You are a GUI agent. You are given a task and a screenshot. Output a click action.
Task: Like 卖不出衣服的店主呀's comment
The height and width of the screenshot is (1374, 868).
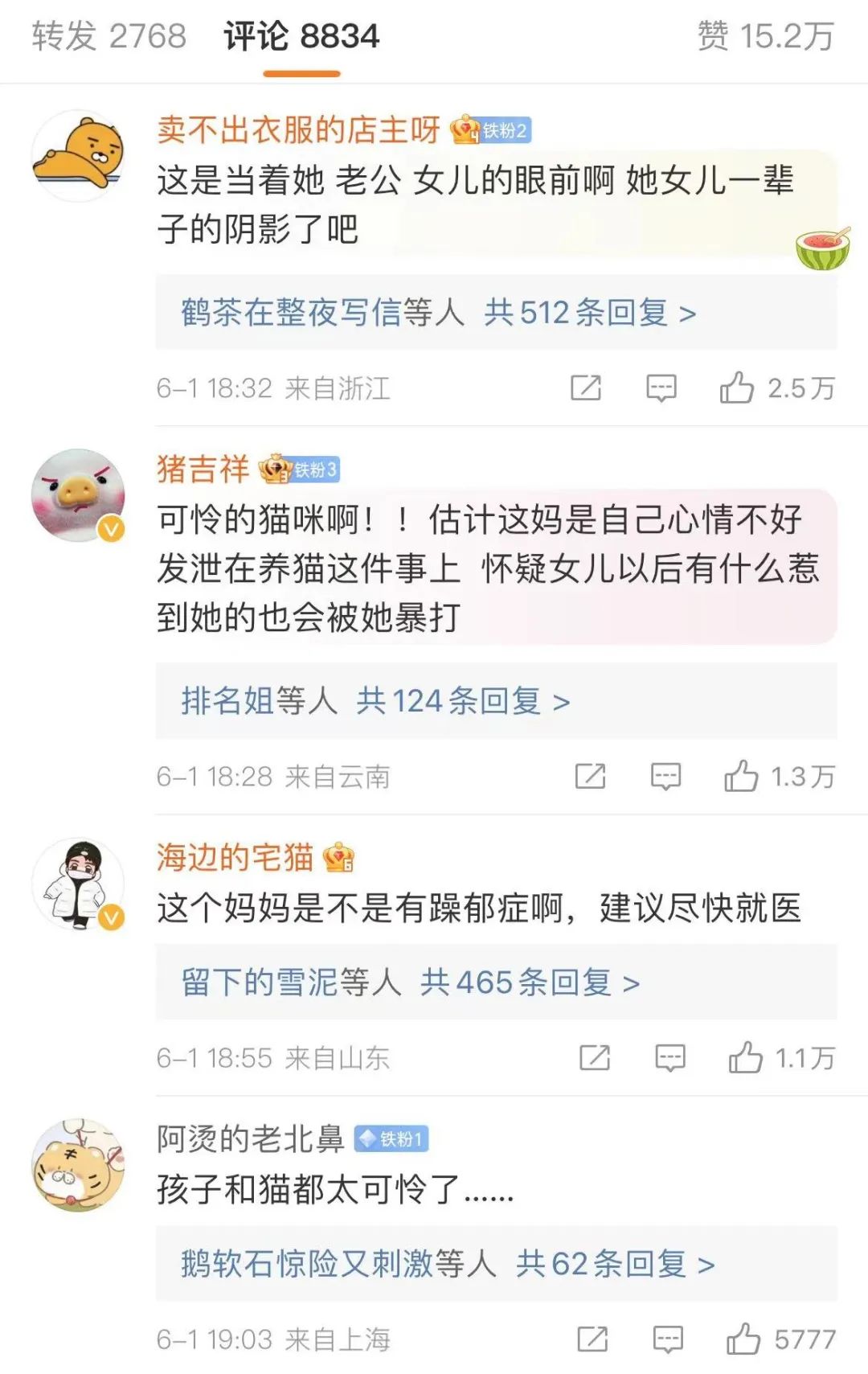736,388
